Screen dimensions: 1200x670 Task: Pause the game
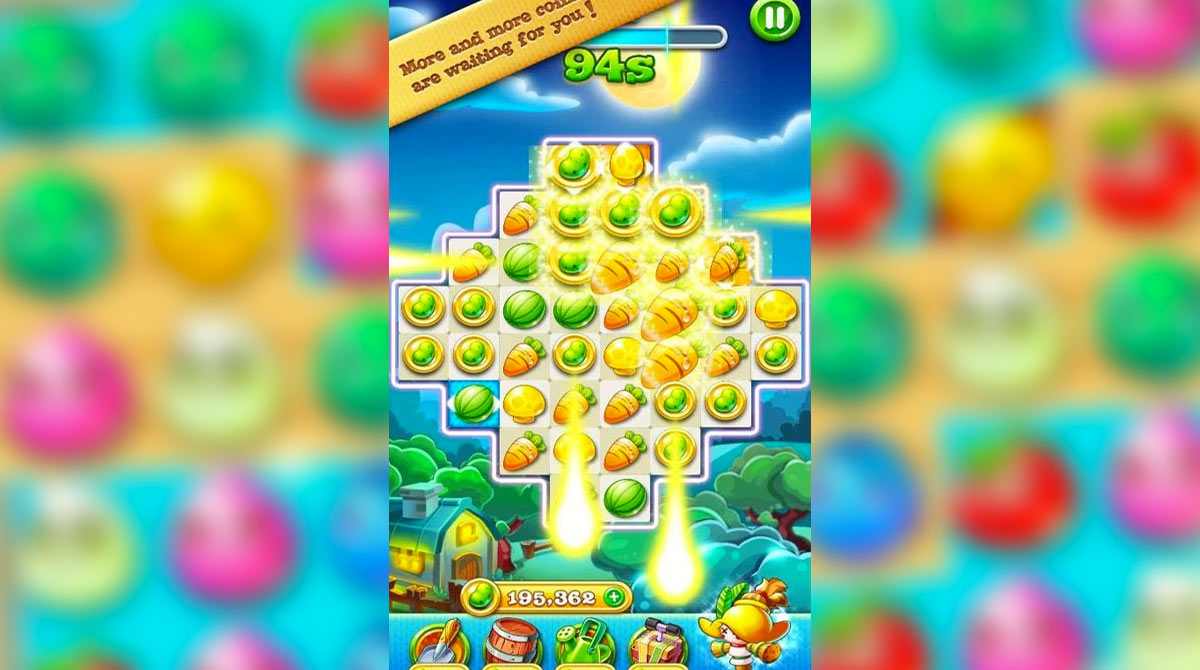775,18
